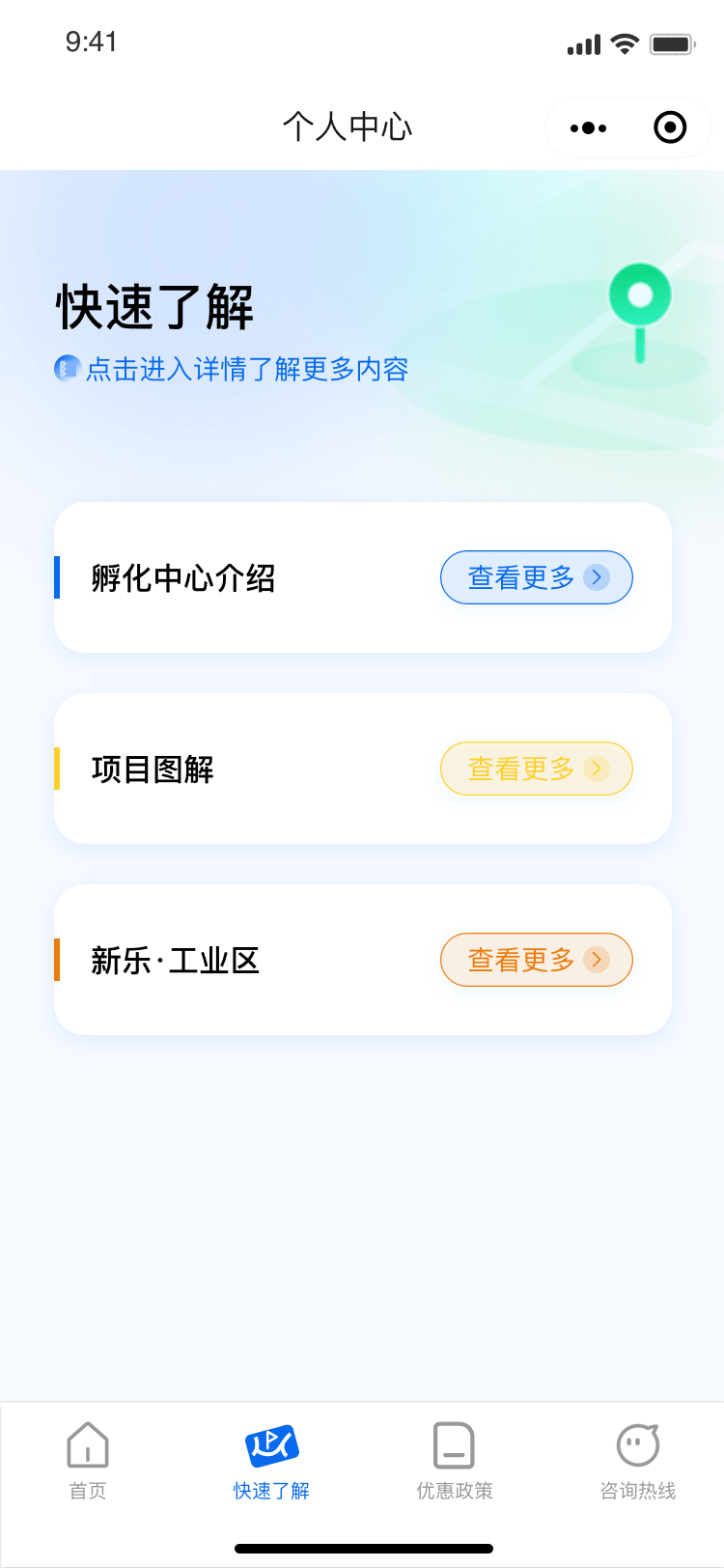Tap the capsule close icon top right
Screen dimensions: 724x1568
coord(670,126)
